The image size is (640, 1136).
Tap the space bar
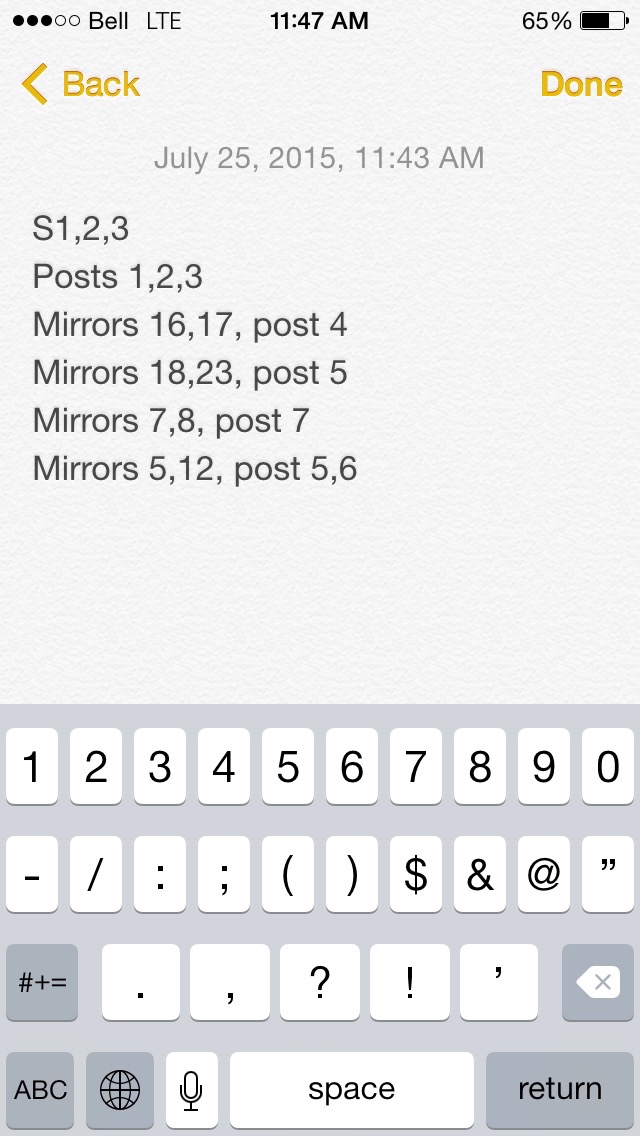click(352, 1090)
